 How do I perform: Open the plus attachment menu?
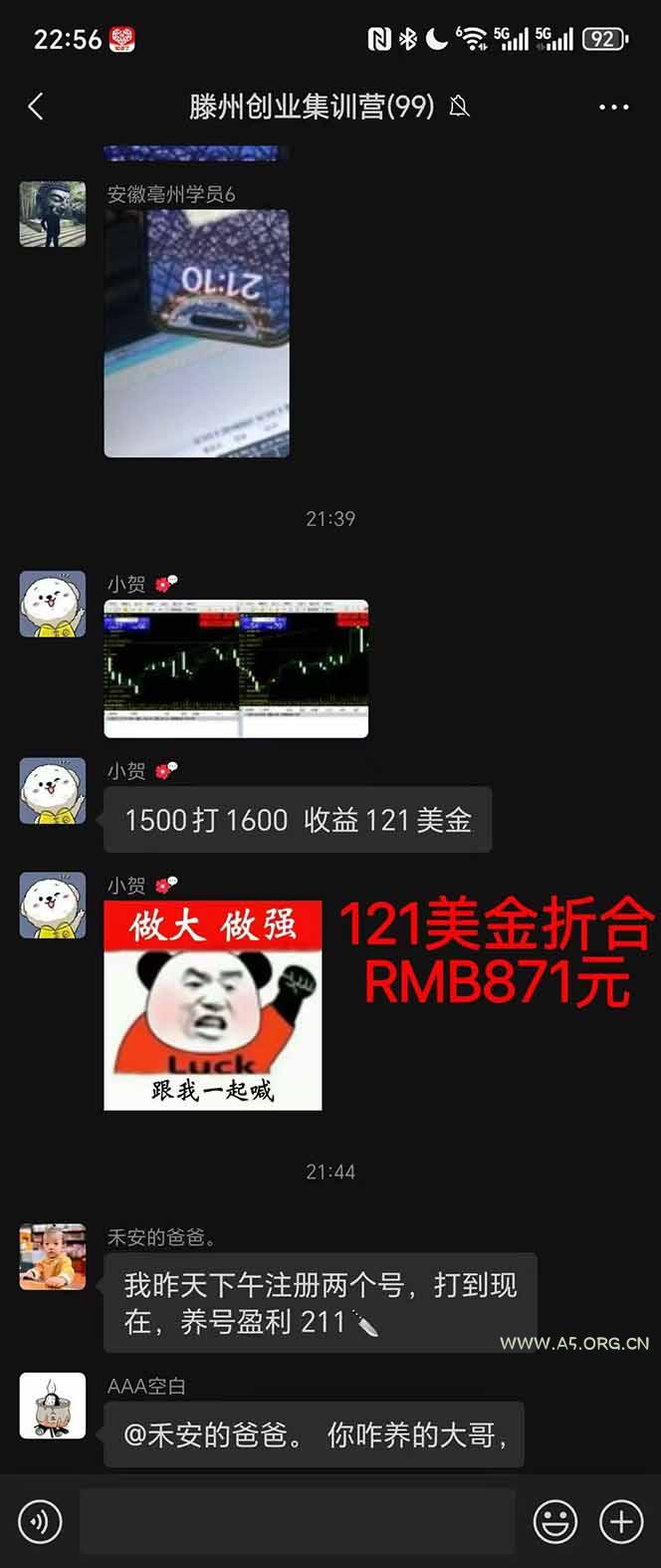pos(621,1521)
